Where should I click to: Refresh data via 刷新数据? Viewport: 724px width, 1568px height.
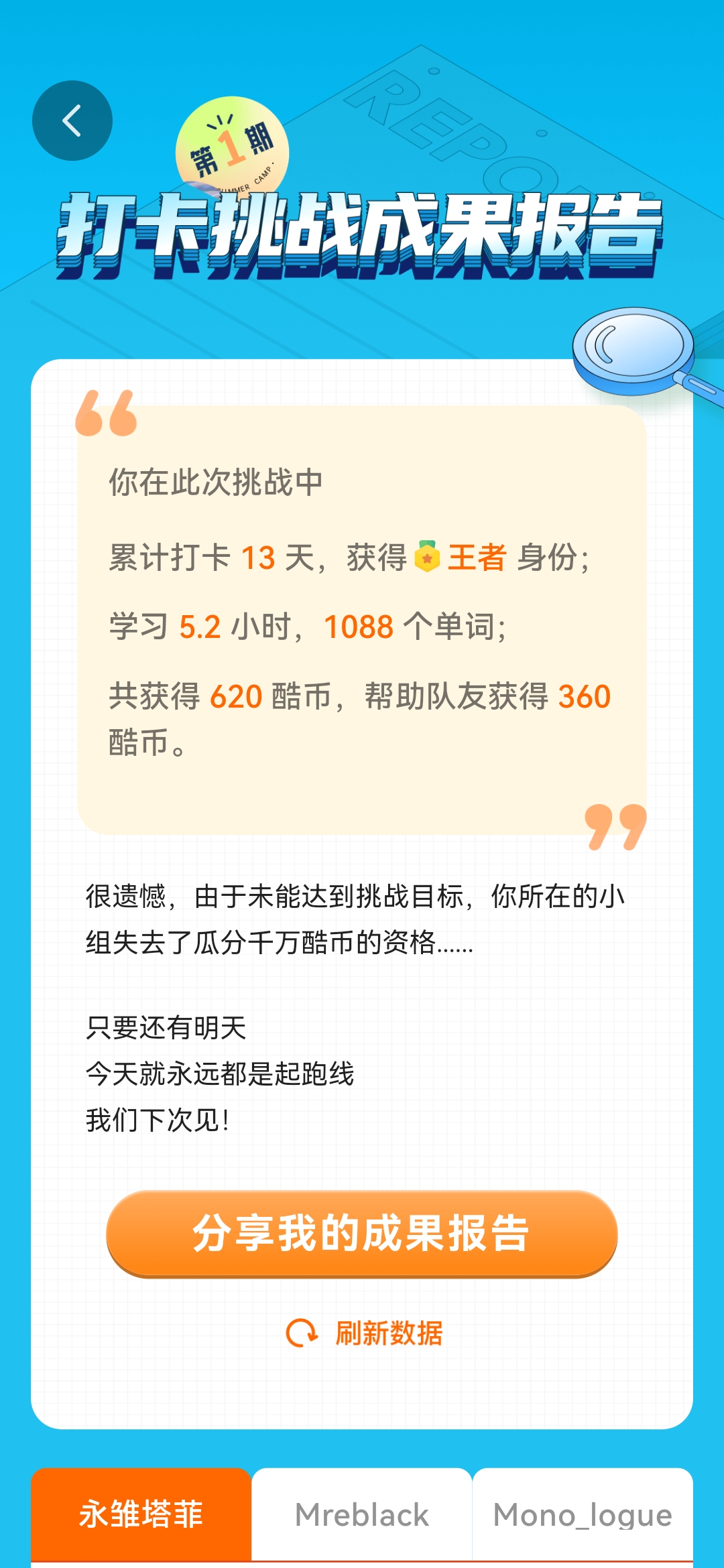pos(365,1333)
